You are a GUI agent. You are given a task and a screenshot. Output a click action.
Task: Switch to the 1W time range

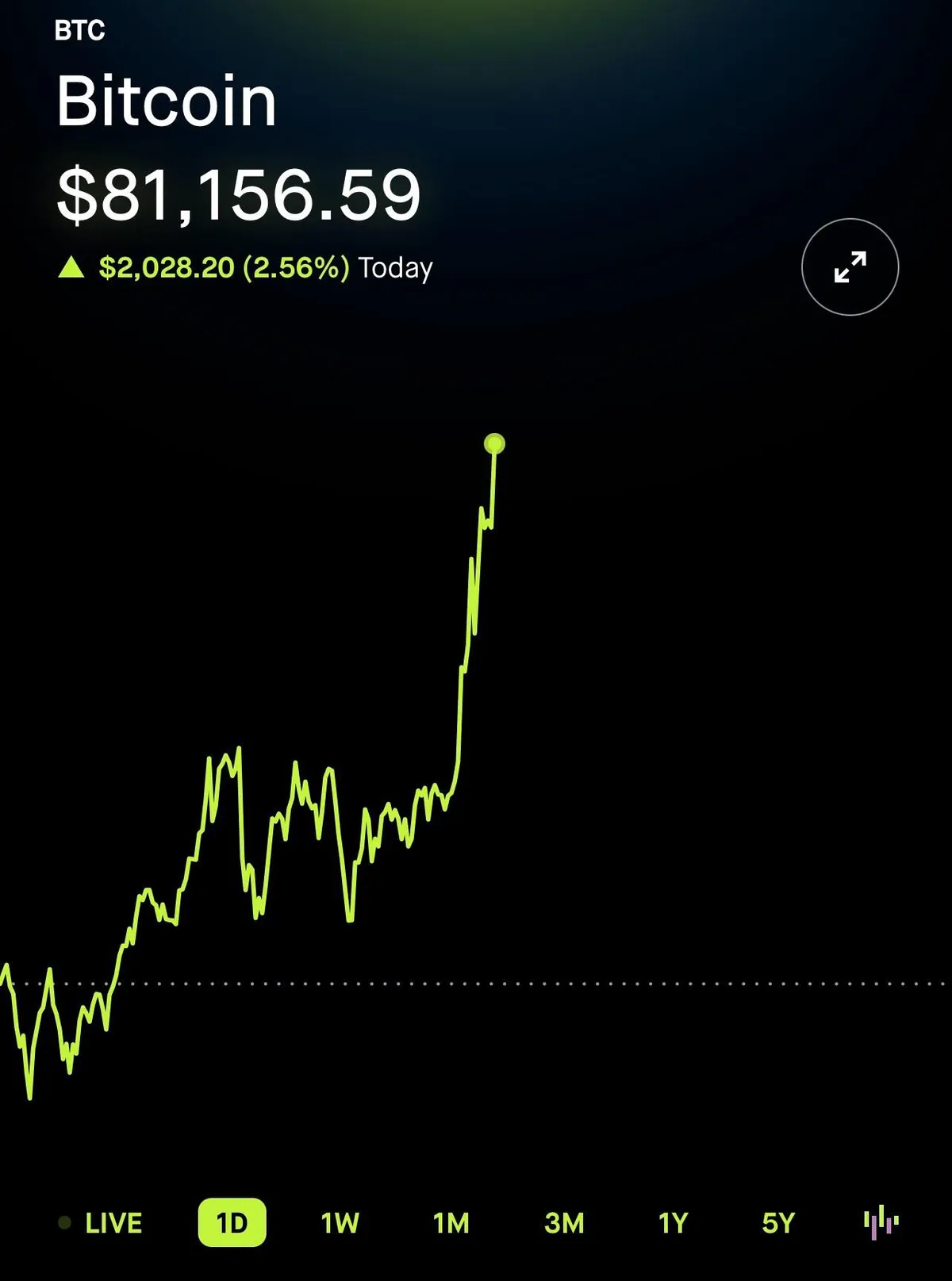click(340, 1222)
